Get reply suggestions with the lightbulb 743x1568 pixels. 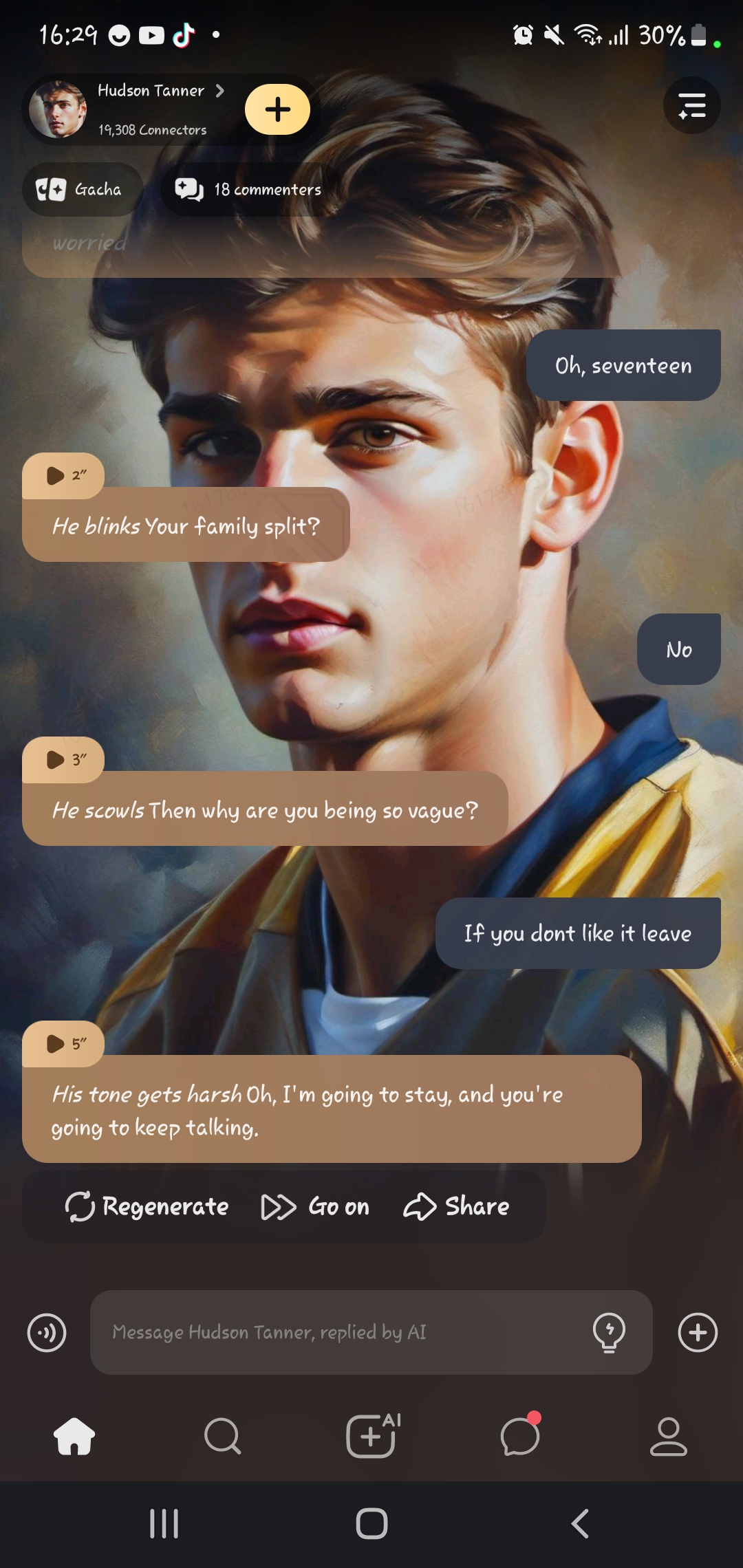tap(609, 1332)
